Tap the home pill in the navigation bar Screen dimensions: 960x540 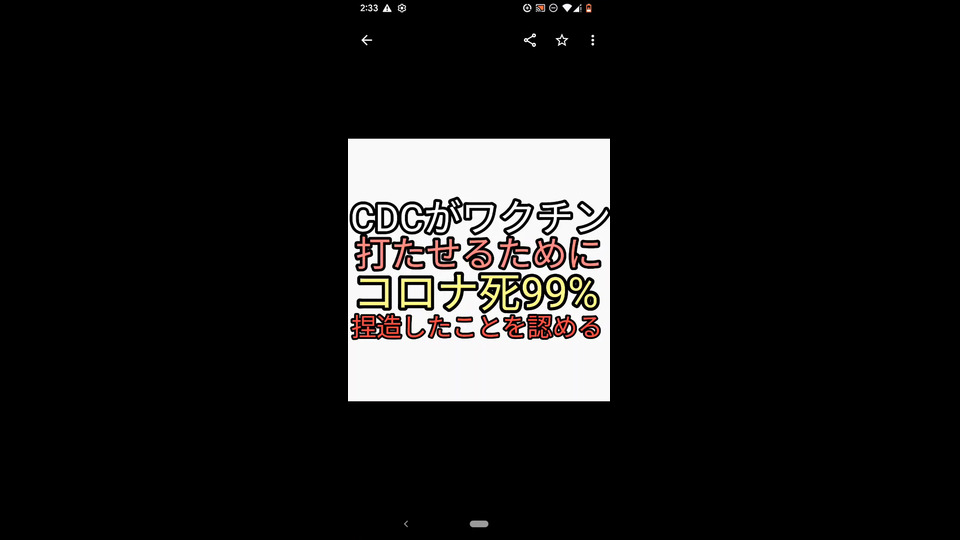click(x=479, y=524)
